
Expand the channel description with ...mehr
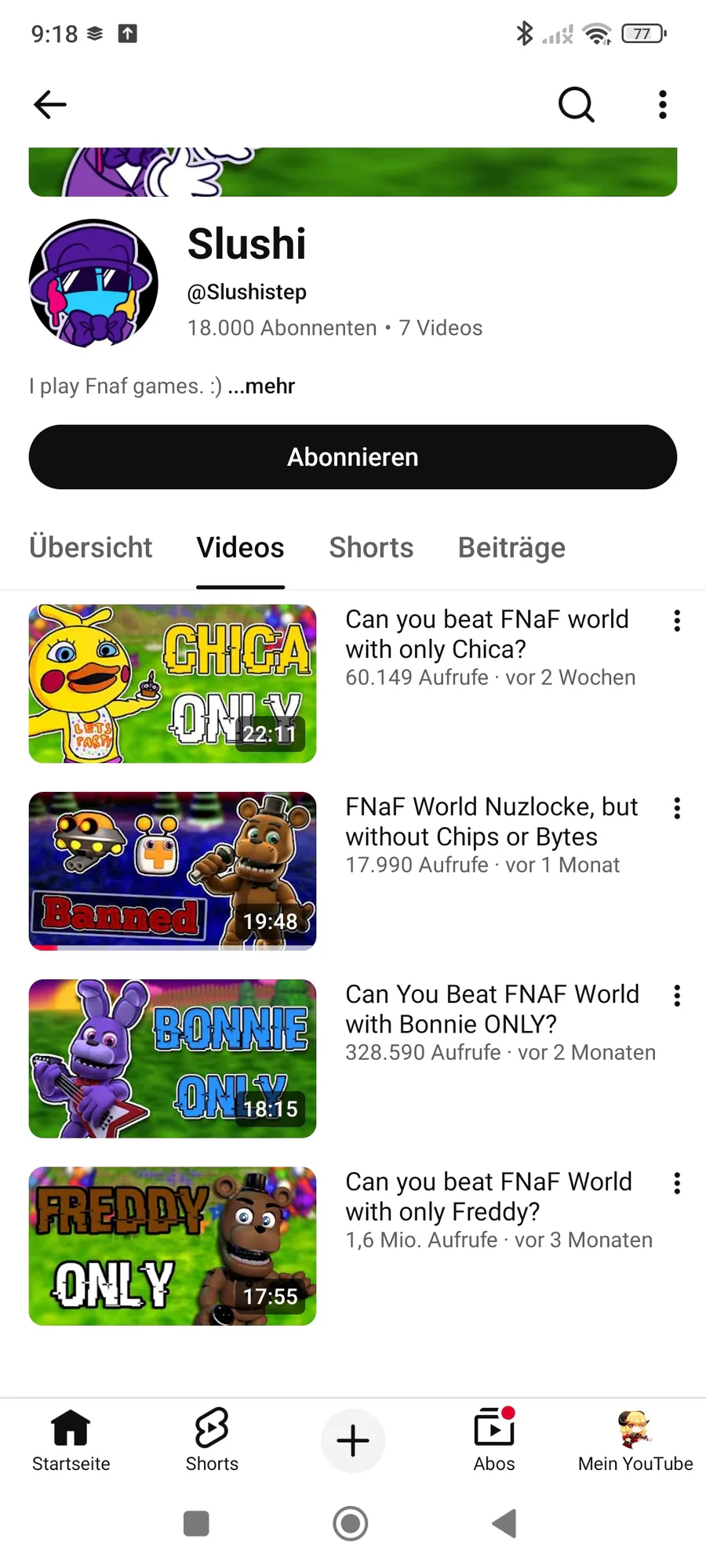coord(261,387)
